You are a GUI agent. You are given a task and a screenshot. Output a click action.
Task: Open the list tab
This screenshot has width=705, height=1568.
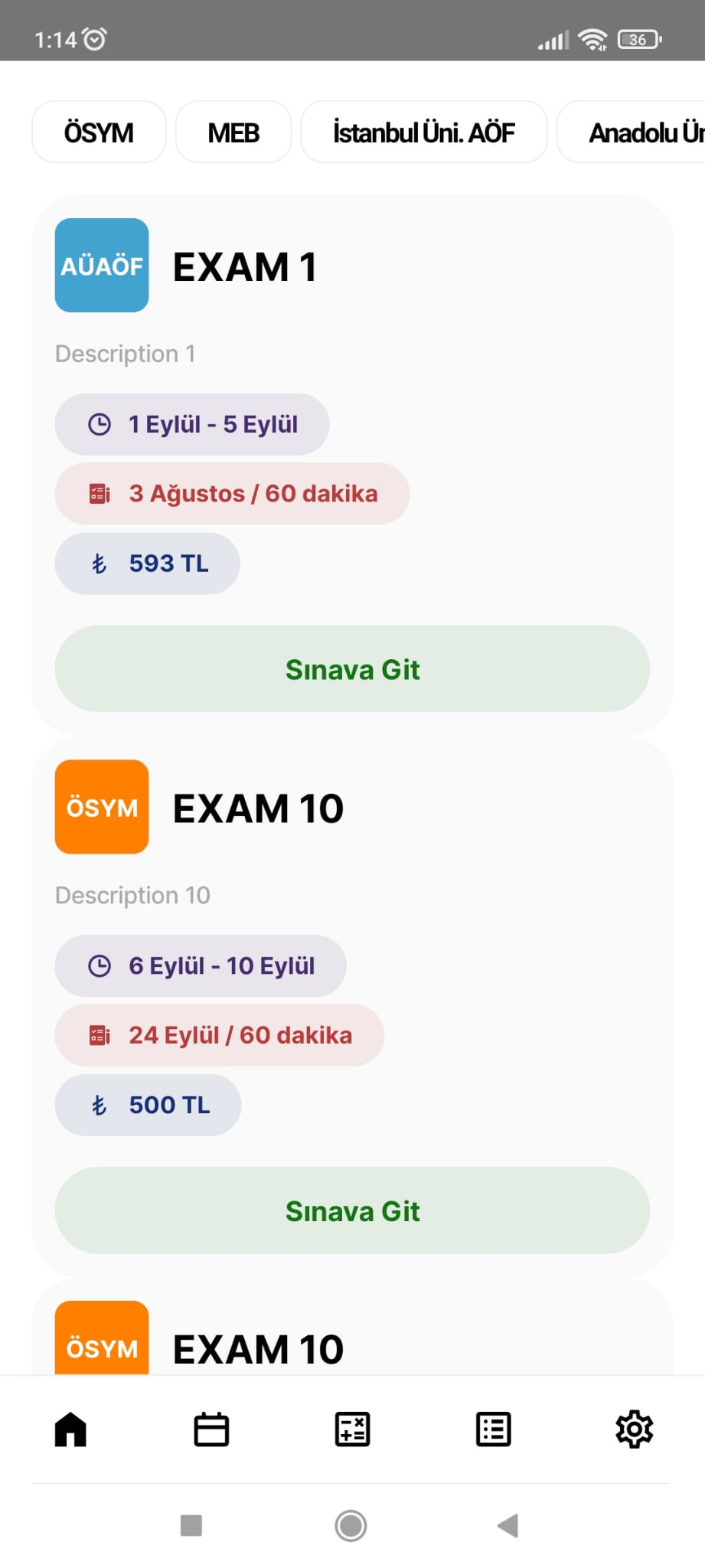[x=494, y=1429]
